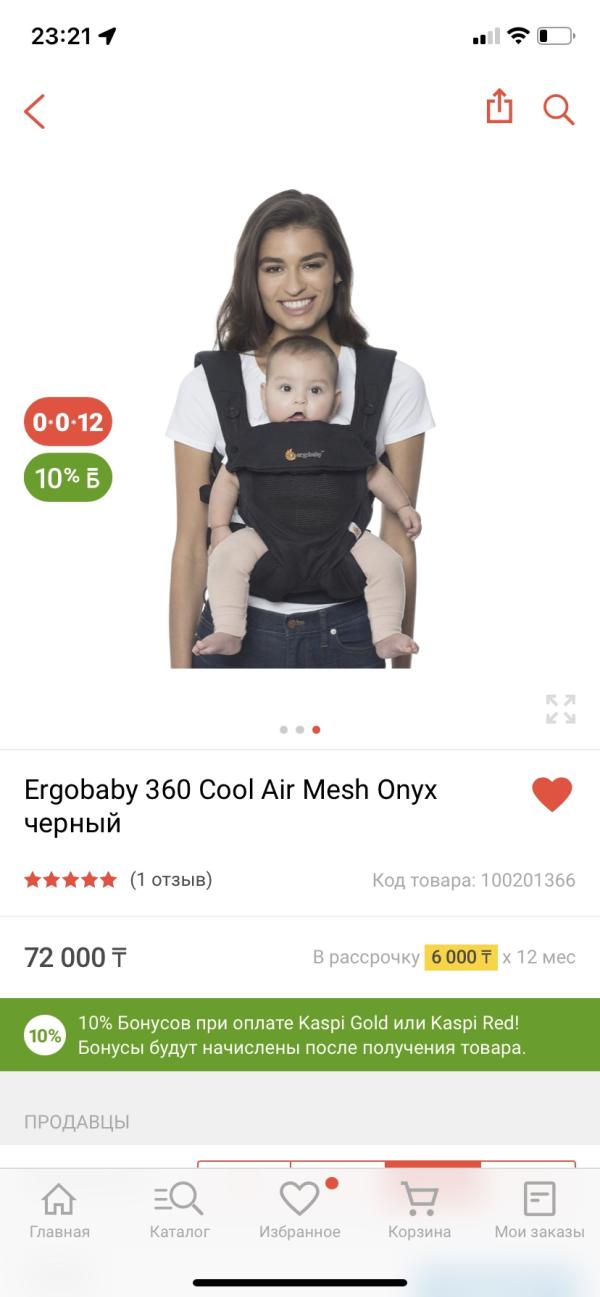Go back using the red arrow
600x1297 pixels.
point(35,111)
